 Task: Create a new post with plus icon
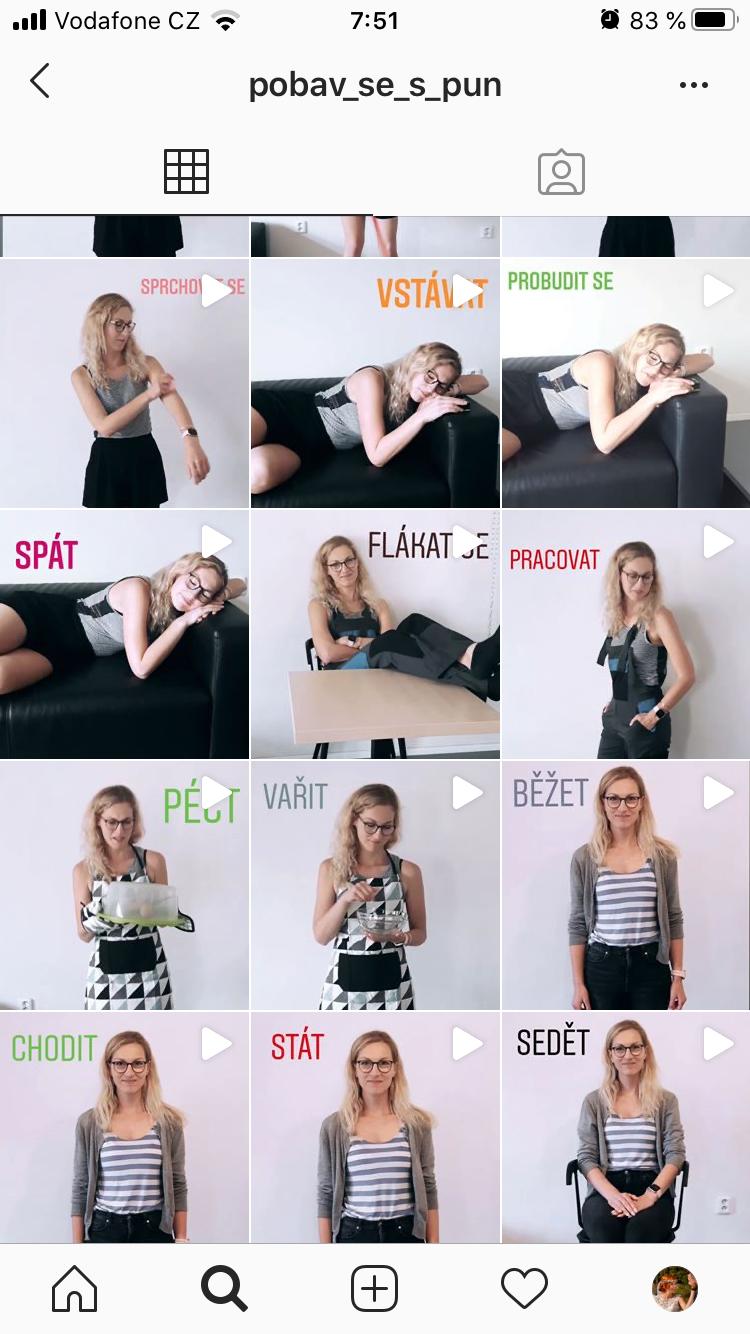(x=375, y=1289)
